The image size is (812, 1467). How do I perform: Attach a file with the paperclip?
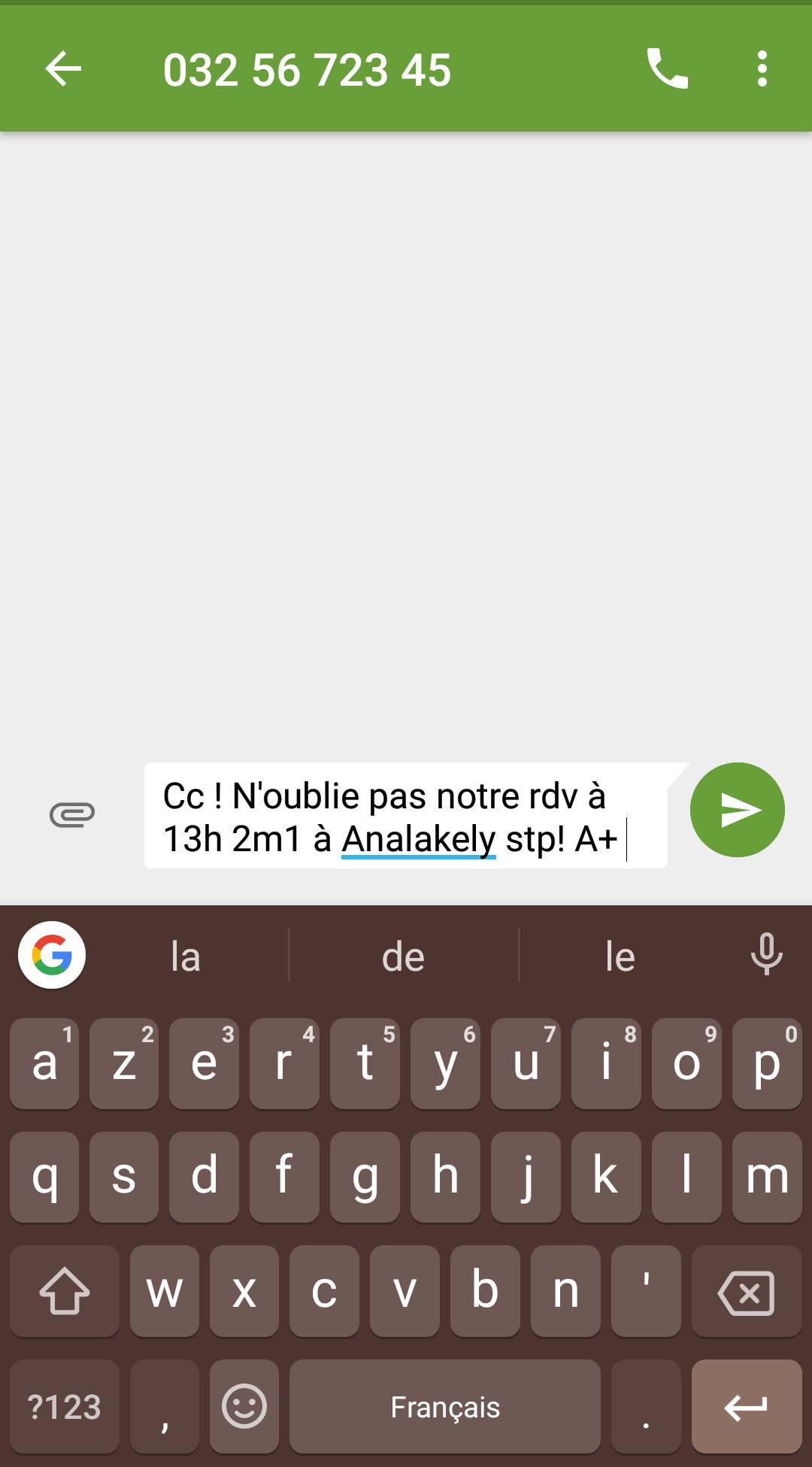pos(72,815)
